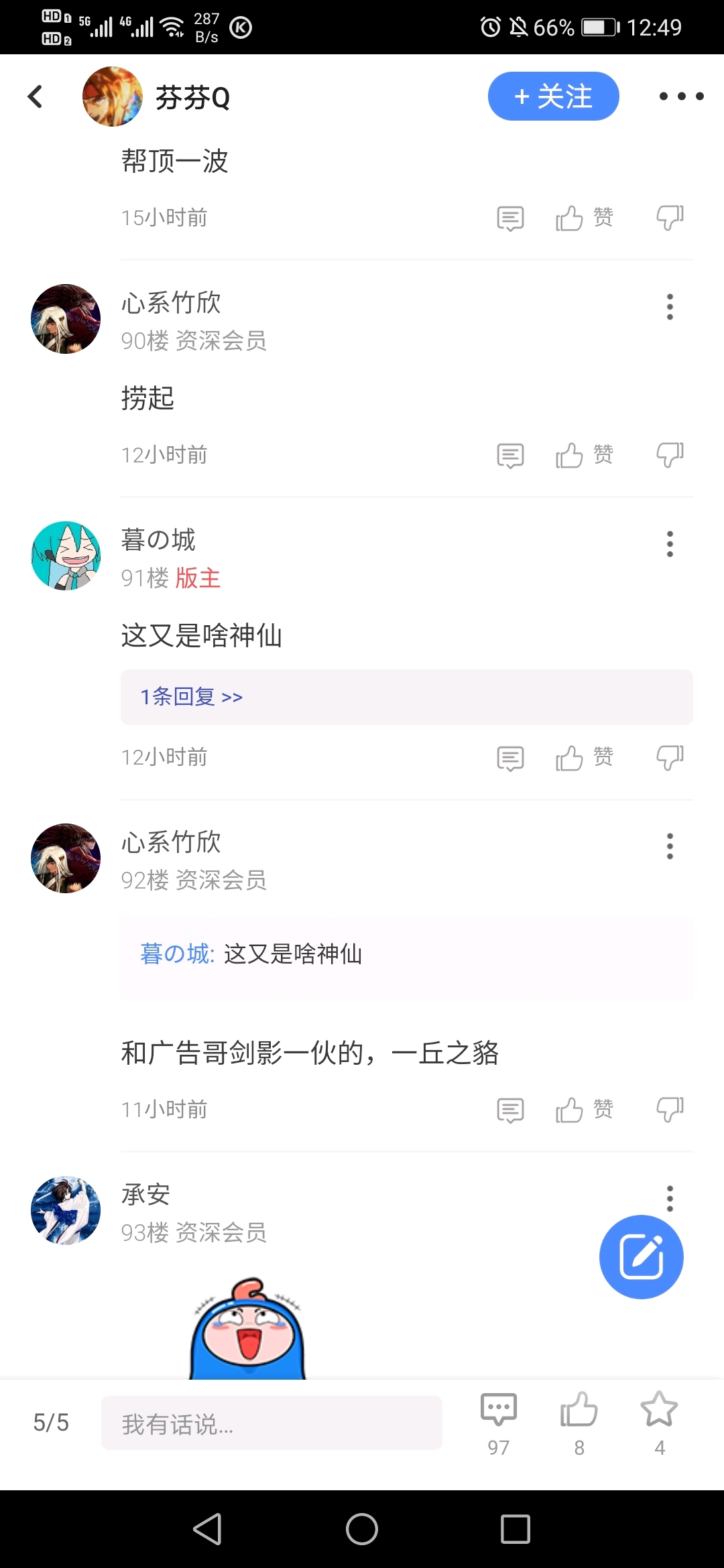Viewport: 724px width, 1568px height.
Task: Favorite the thread using the star
Action: (x=659, y=1422)
